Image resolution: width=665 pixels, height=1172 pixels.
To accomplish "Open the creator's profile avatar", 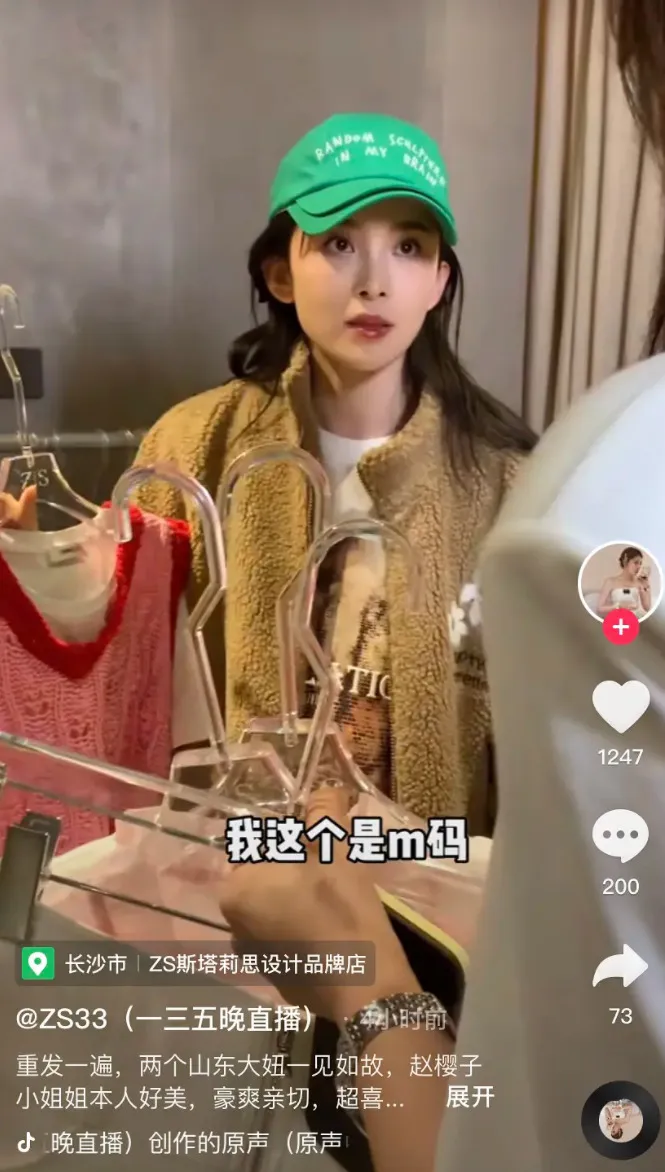I will click(620, 582).
